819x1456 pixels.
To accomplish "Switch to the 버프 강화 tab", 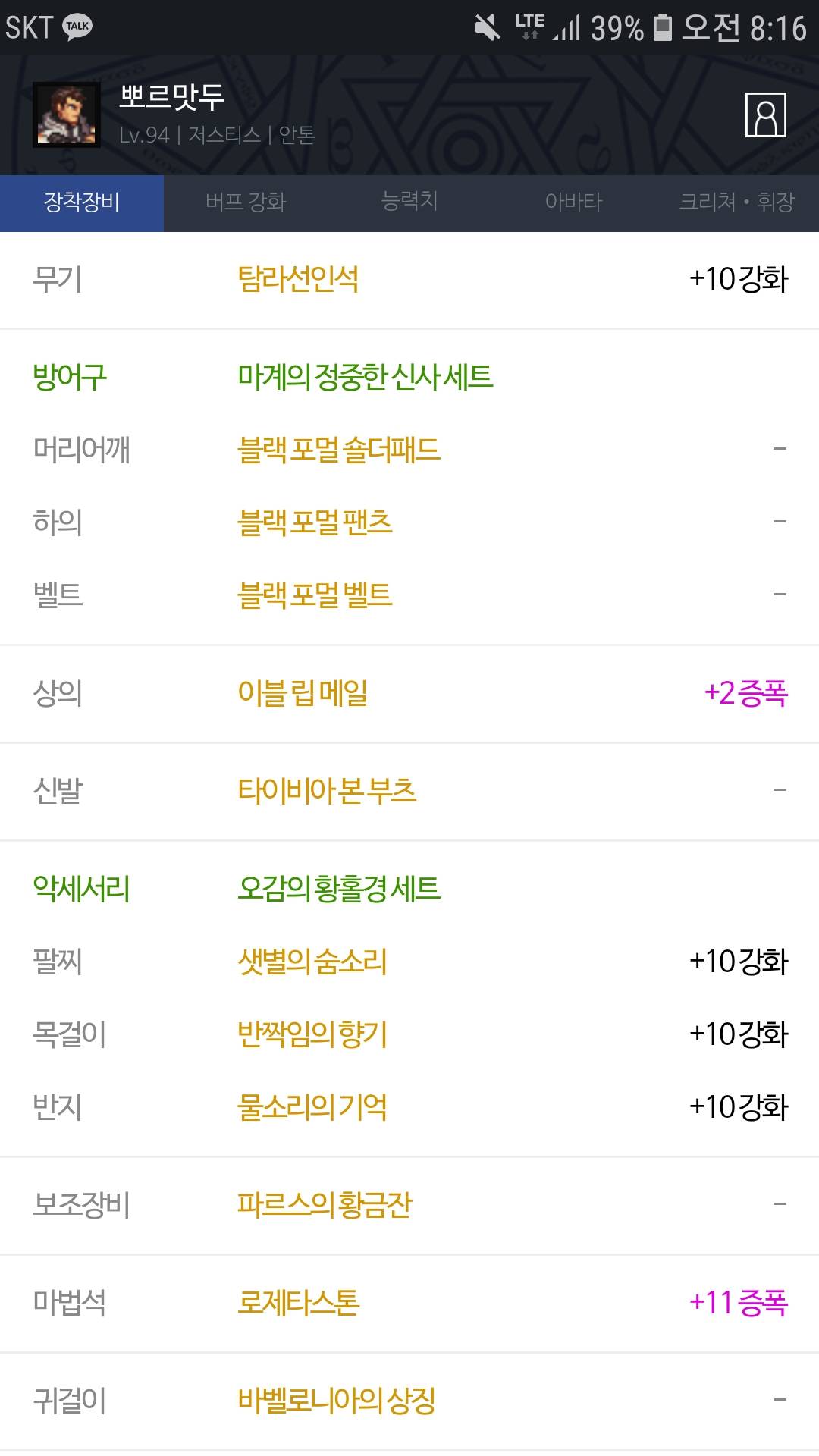I will [x=246, y=202].
